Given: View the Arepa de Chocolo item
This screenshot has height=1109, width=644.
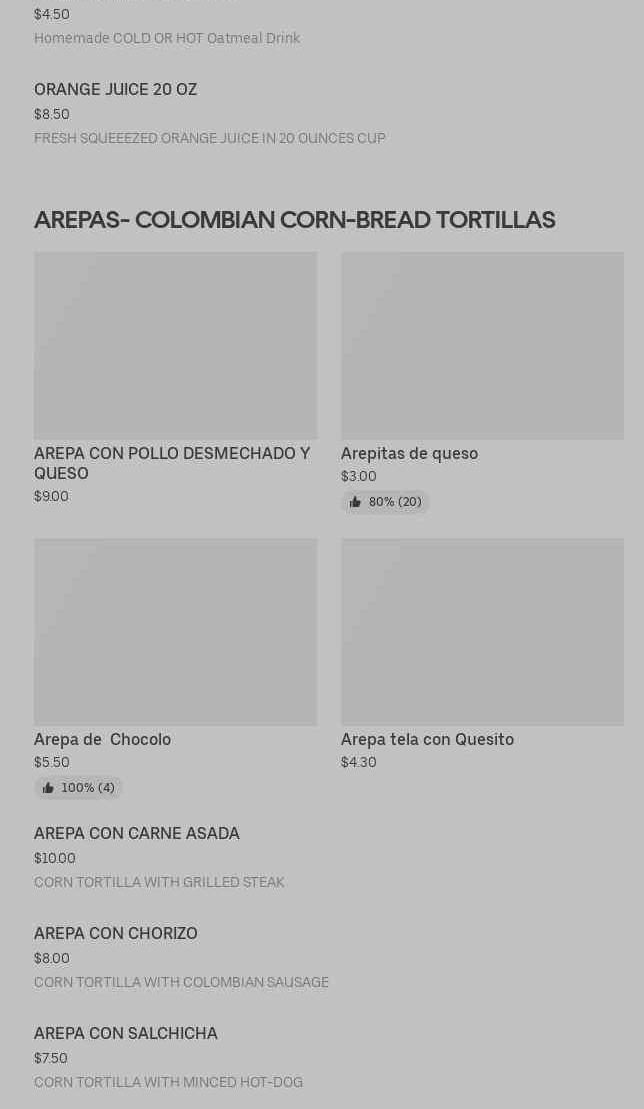Looking at the screenshot, I should (175, 668).
